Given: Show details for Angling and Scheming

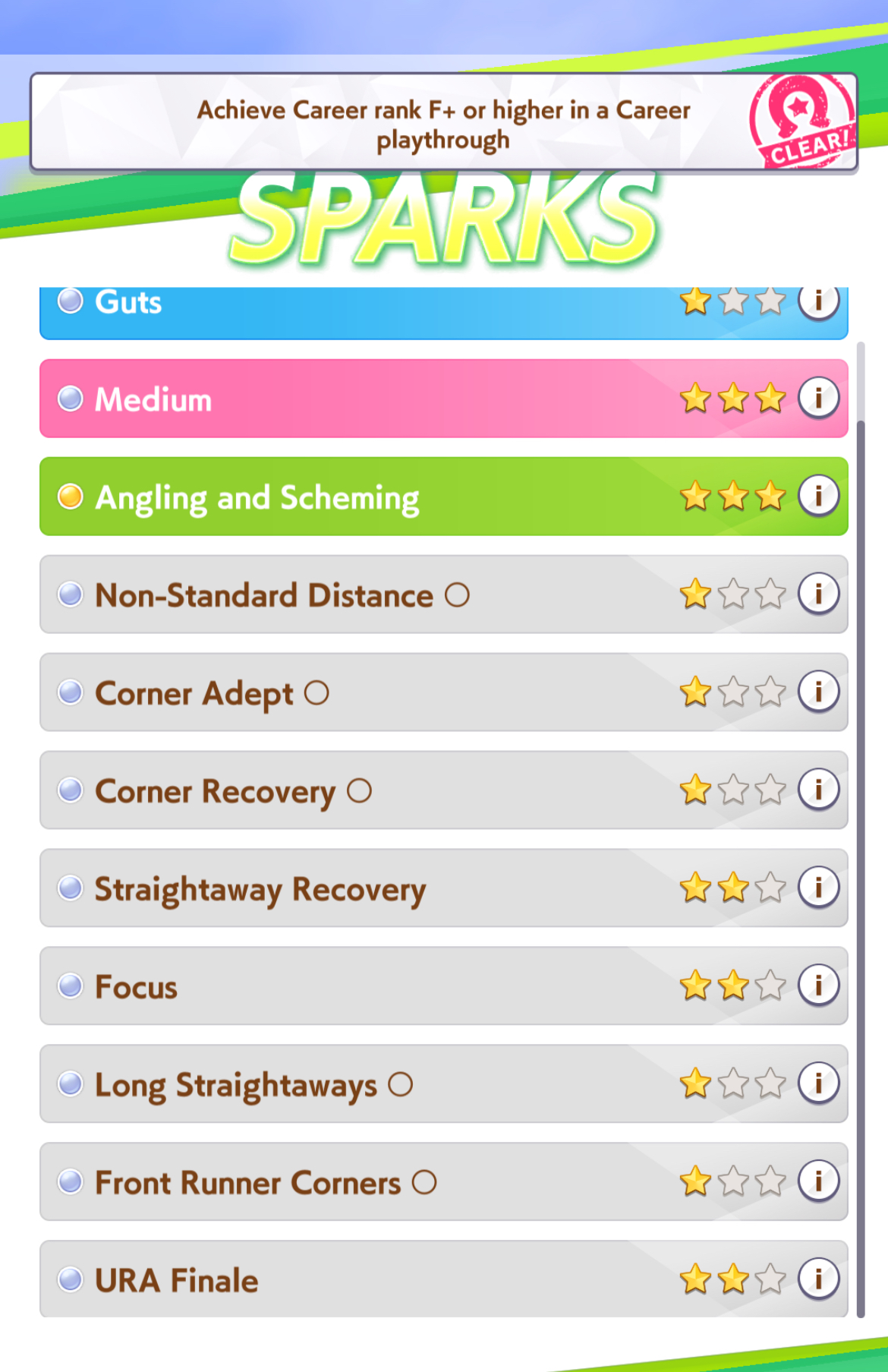Looking at the screenshot, I should tap(818, 496).
